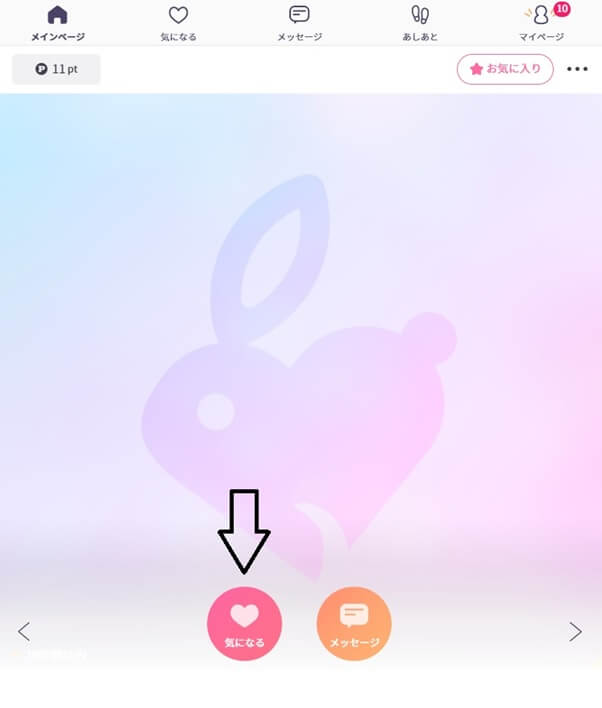This screenshot has height=708, width=602.
Task: Go to the メッセージ tab in top navigation
Action: pos(299,23)
